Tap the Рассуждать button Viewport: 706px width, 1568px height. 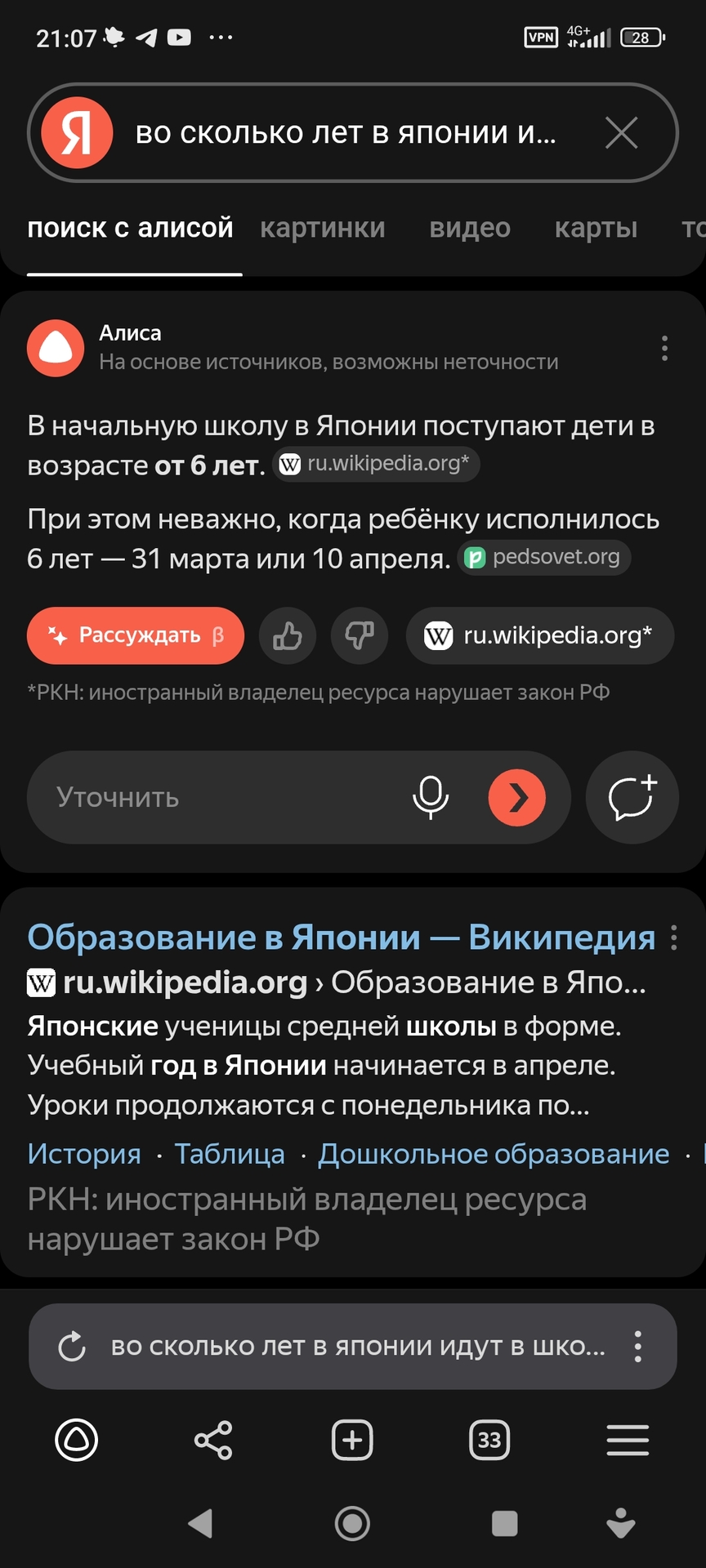tap(136, 635)
